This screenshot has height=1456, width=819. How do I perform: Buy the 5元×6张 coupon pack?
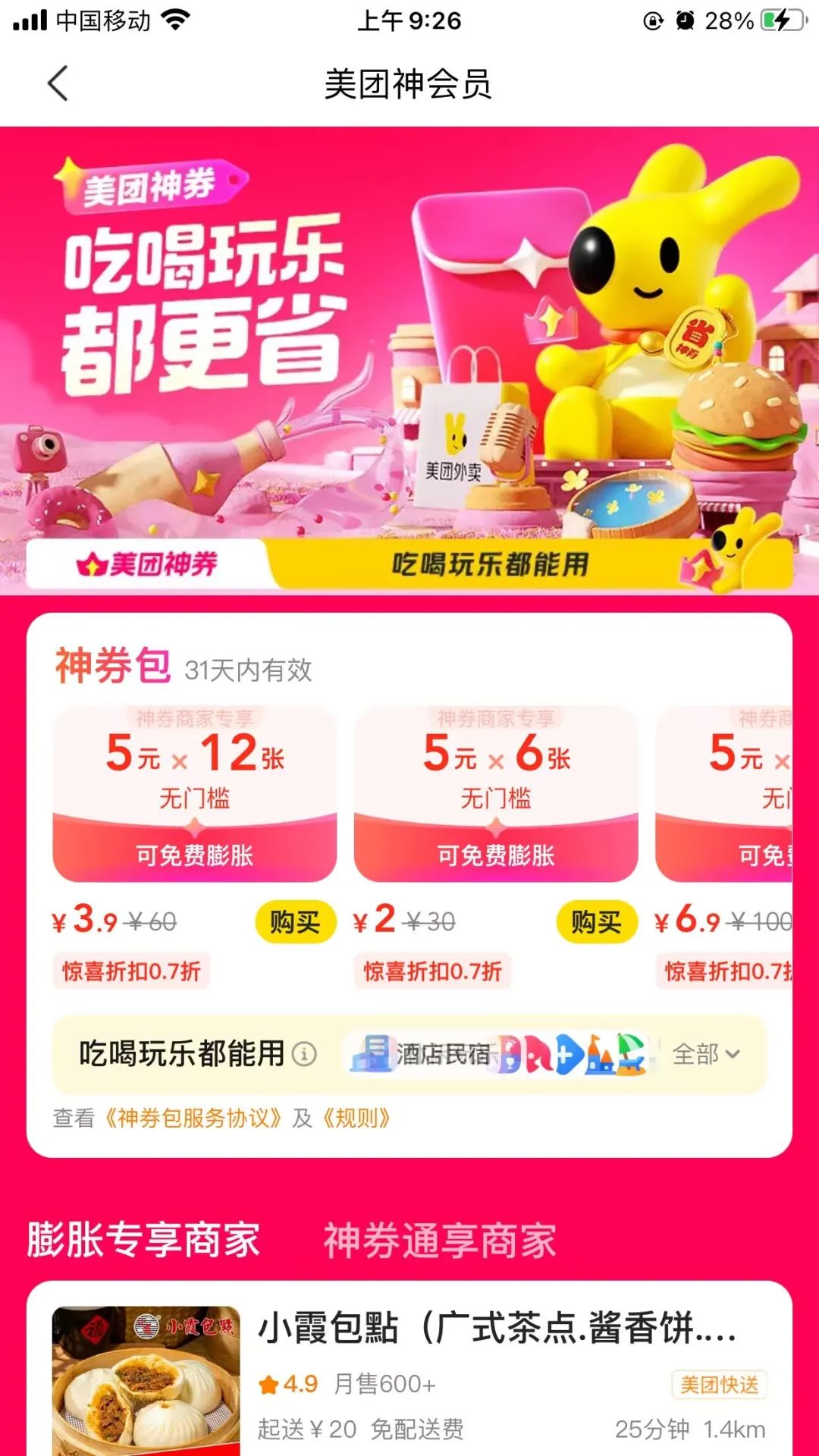tap(596, 922)
